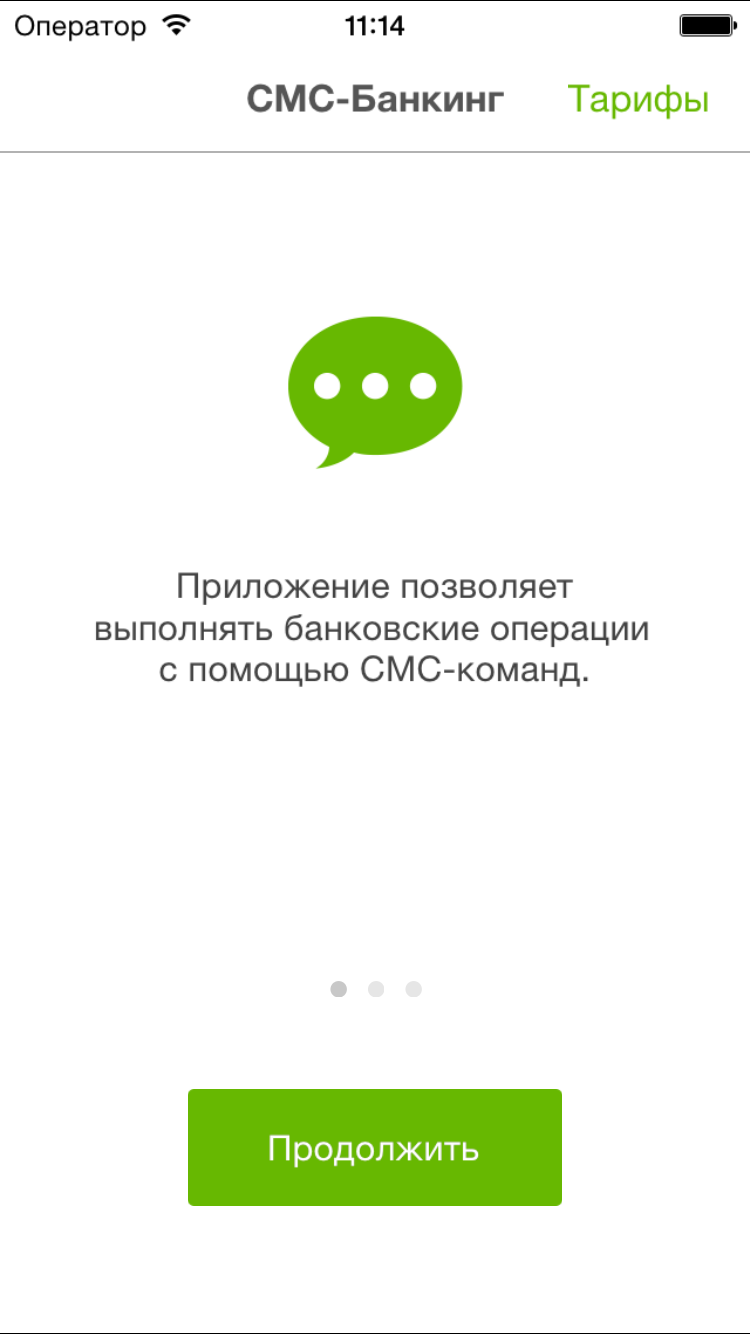
Task: Tap the clock showing 11:14
Action: point(375,24)
